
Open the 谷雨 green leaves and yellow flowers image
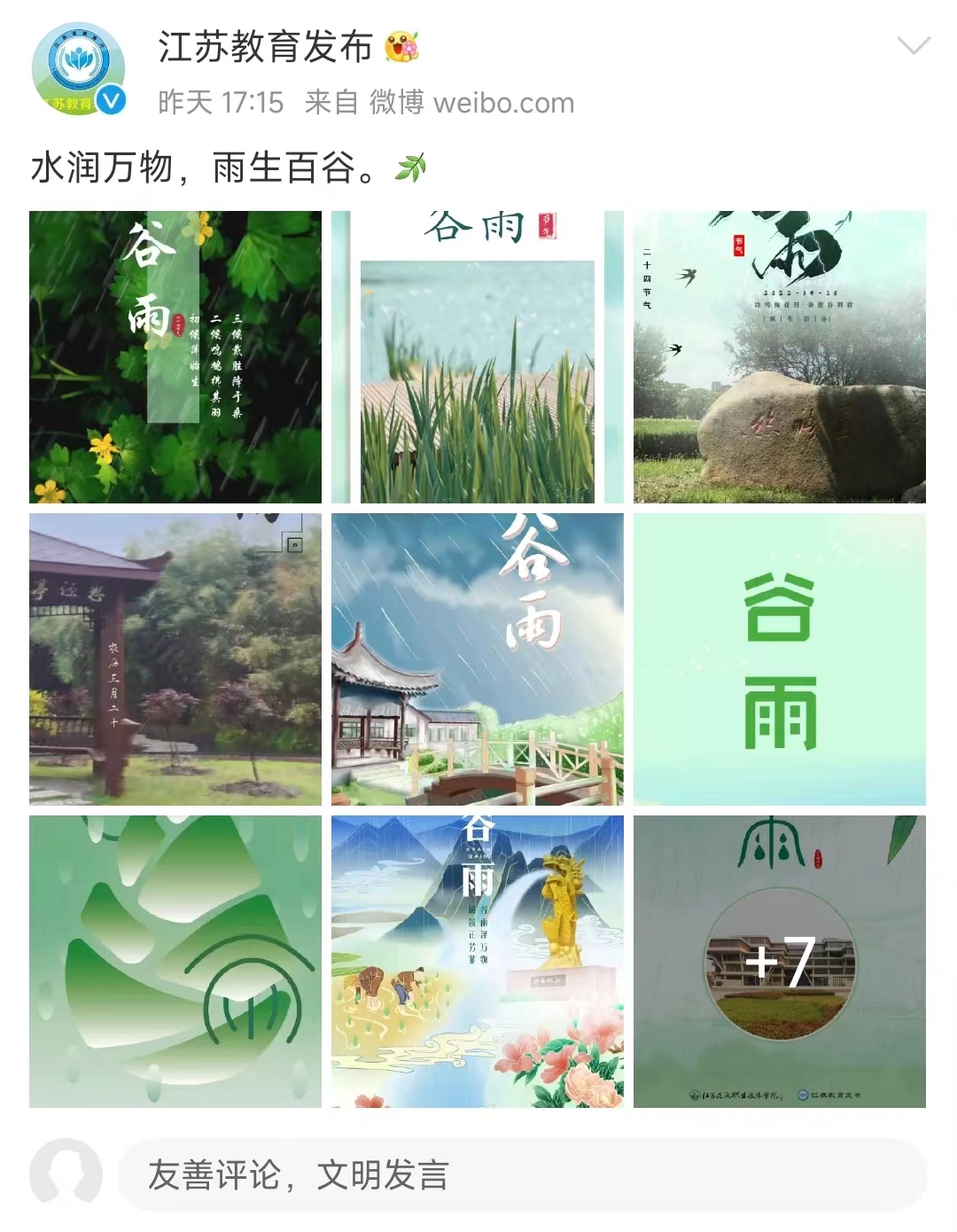pyautogui.click(x=175, y=357)
